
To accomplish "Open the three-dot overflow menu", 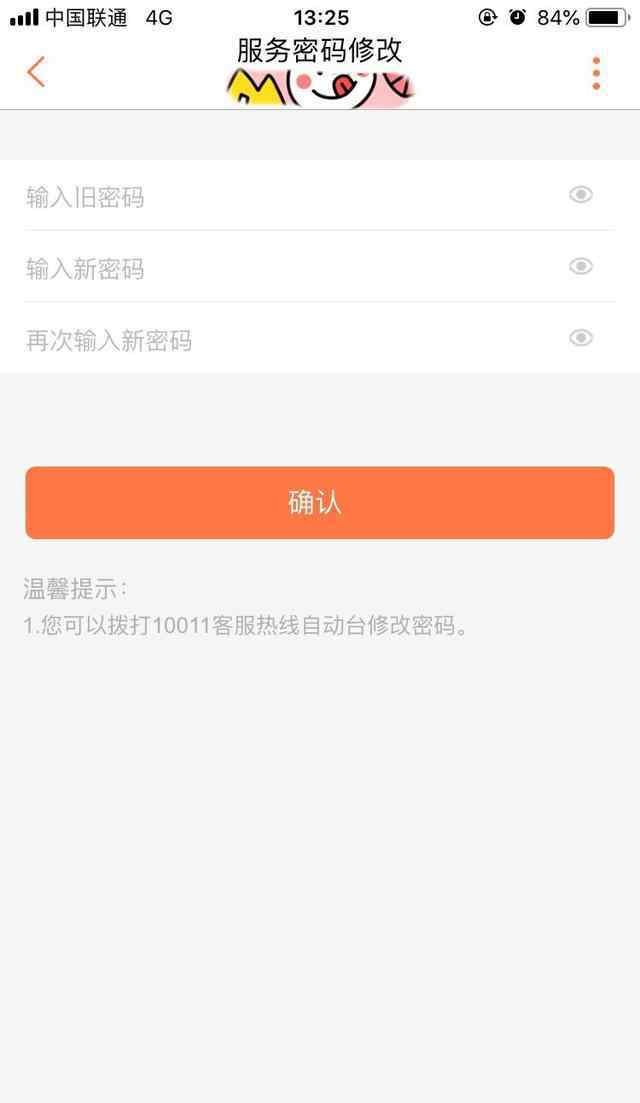I will point(596,73).
